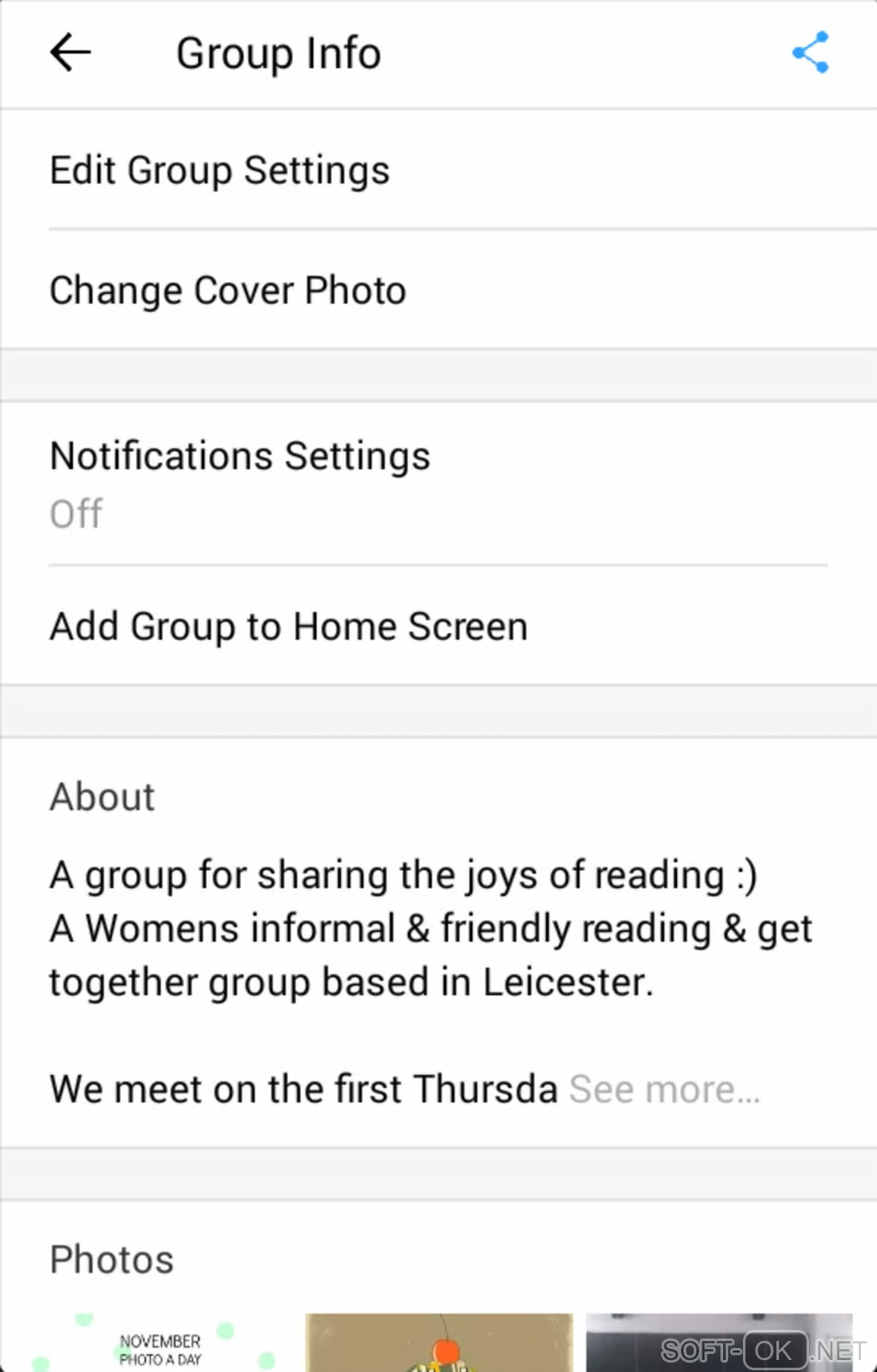Screen dimensions: 877x1372
Task: Go back from Group Info
Action: (71, 53)
